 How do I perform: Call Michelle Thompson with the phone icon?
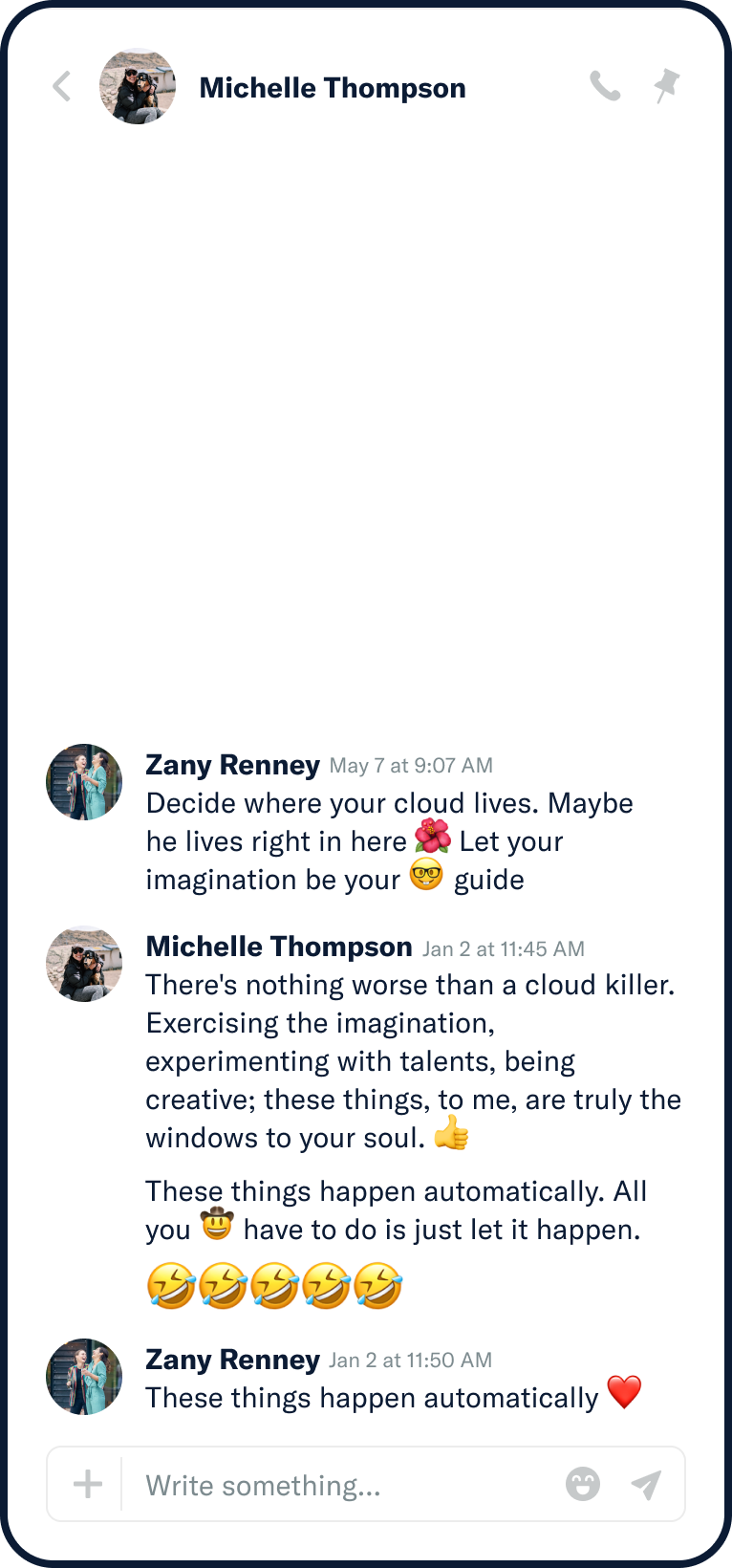[605, 87]
